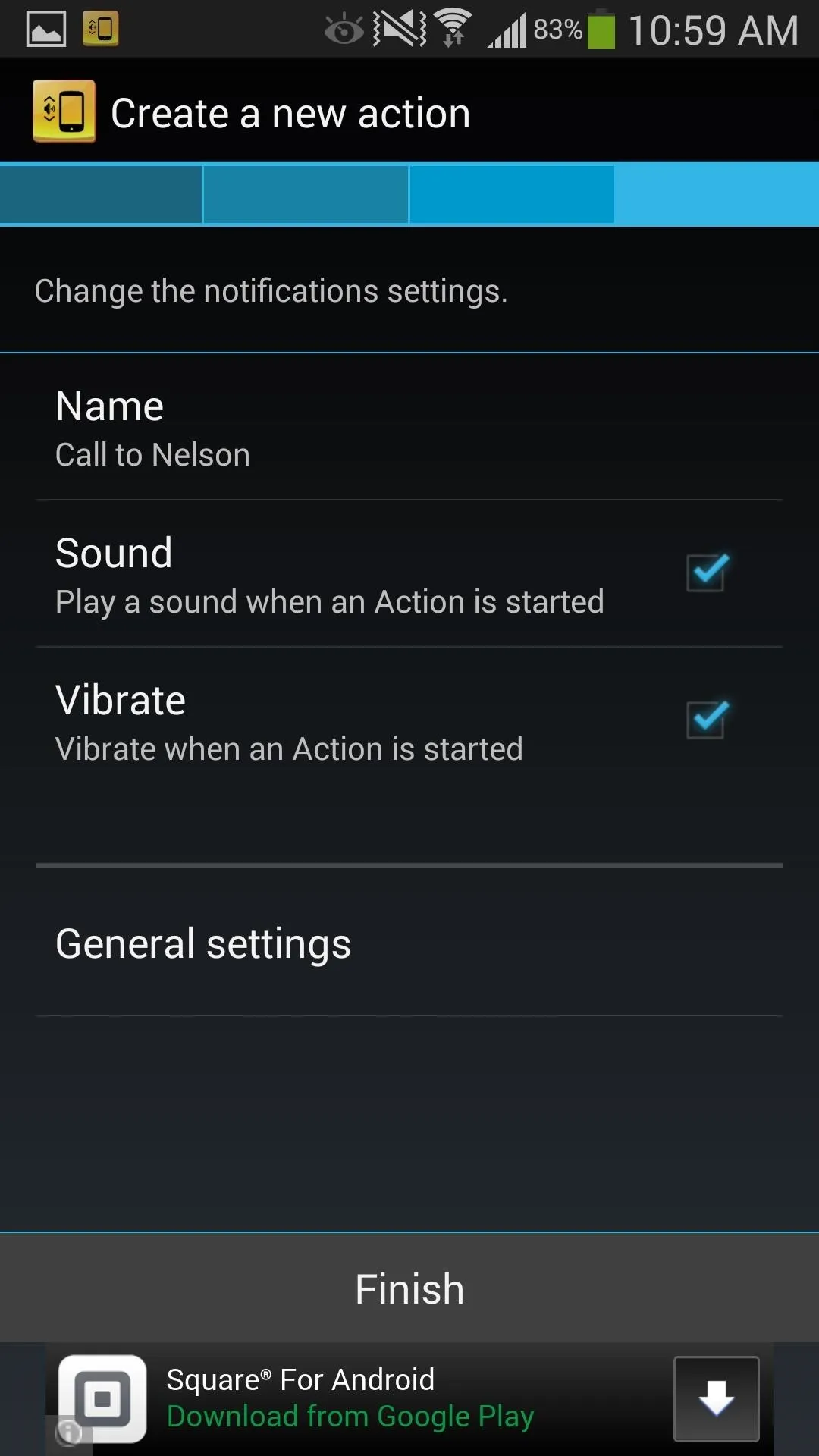
Task: Edit the action name Call to Nelson
Action: tap(409, 428)
